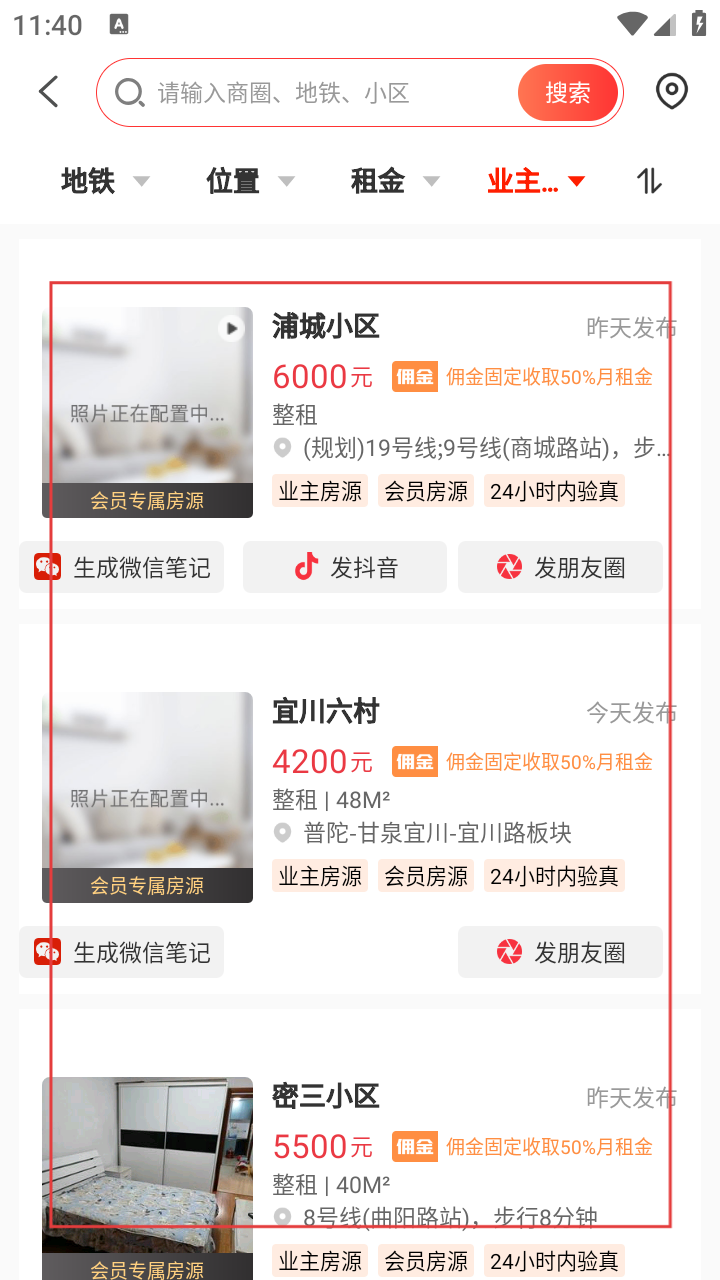Tap the search field for 商圈、地铁、小区
The image size is (720, 1280).
335,93
